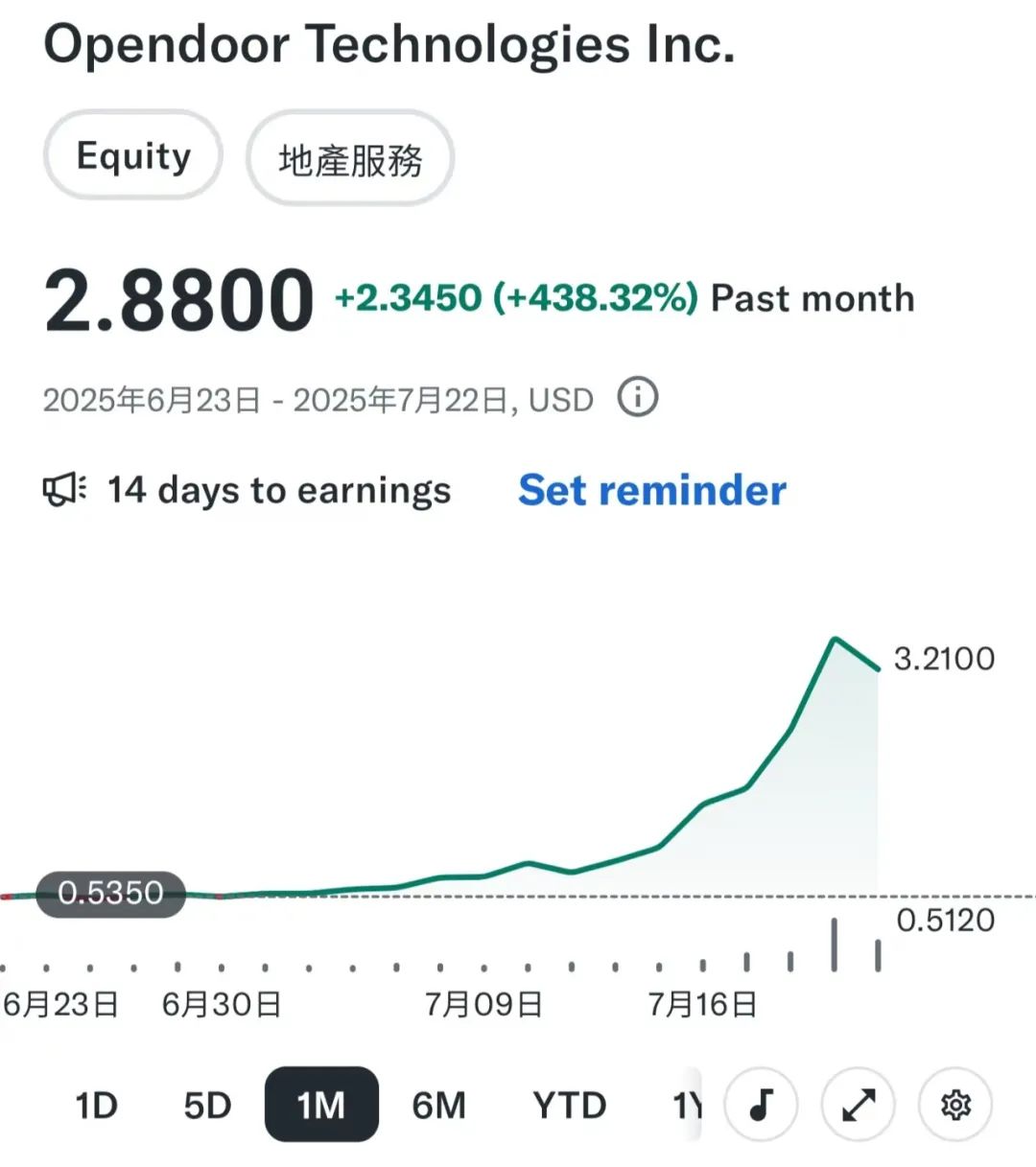
Task: Show info about the date range
Action: click(x=638, y=397)
